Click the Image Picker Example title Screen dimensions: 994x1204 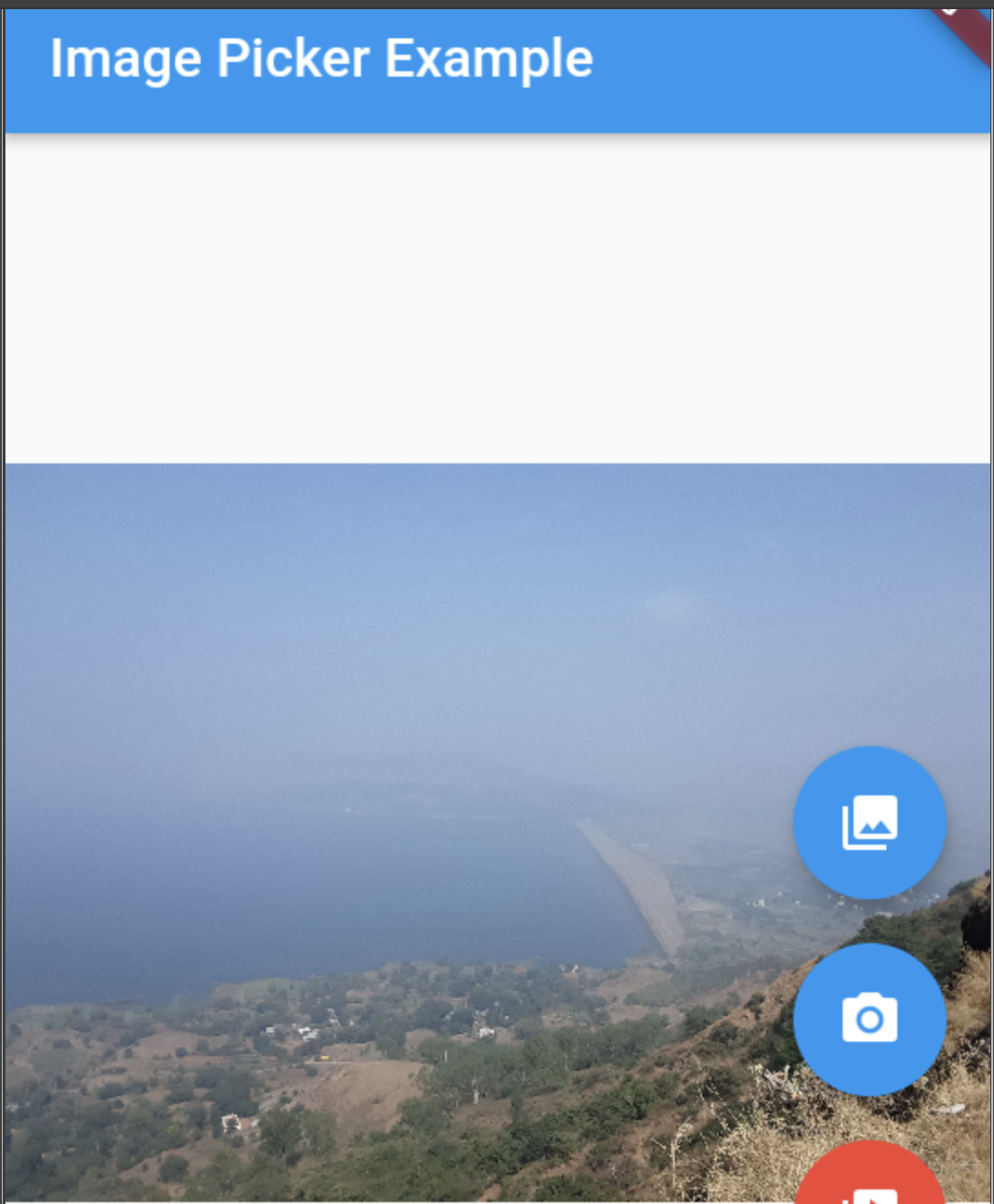tap(319, 59)
